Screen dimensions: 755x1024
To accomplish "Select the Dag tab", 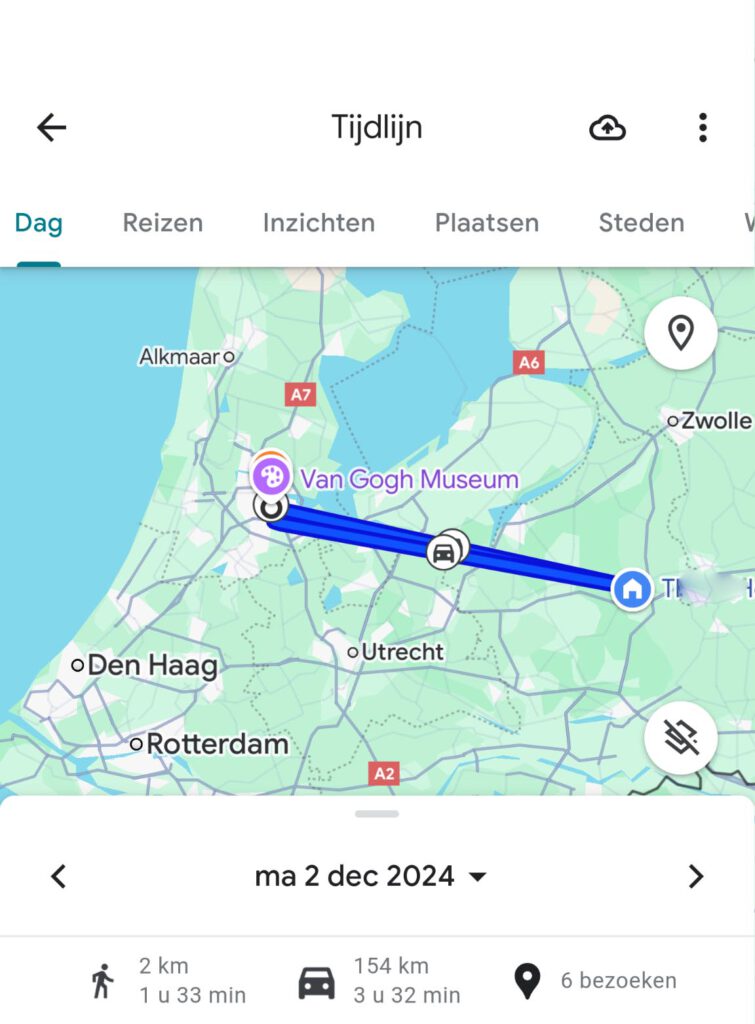I will click(38, 223).
